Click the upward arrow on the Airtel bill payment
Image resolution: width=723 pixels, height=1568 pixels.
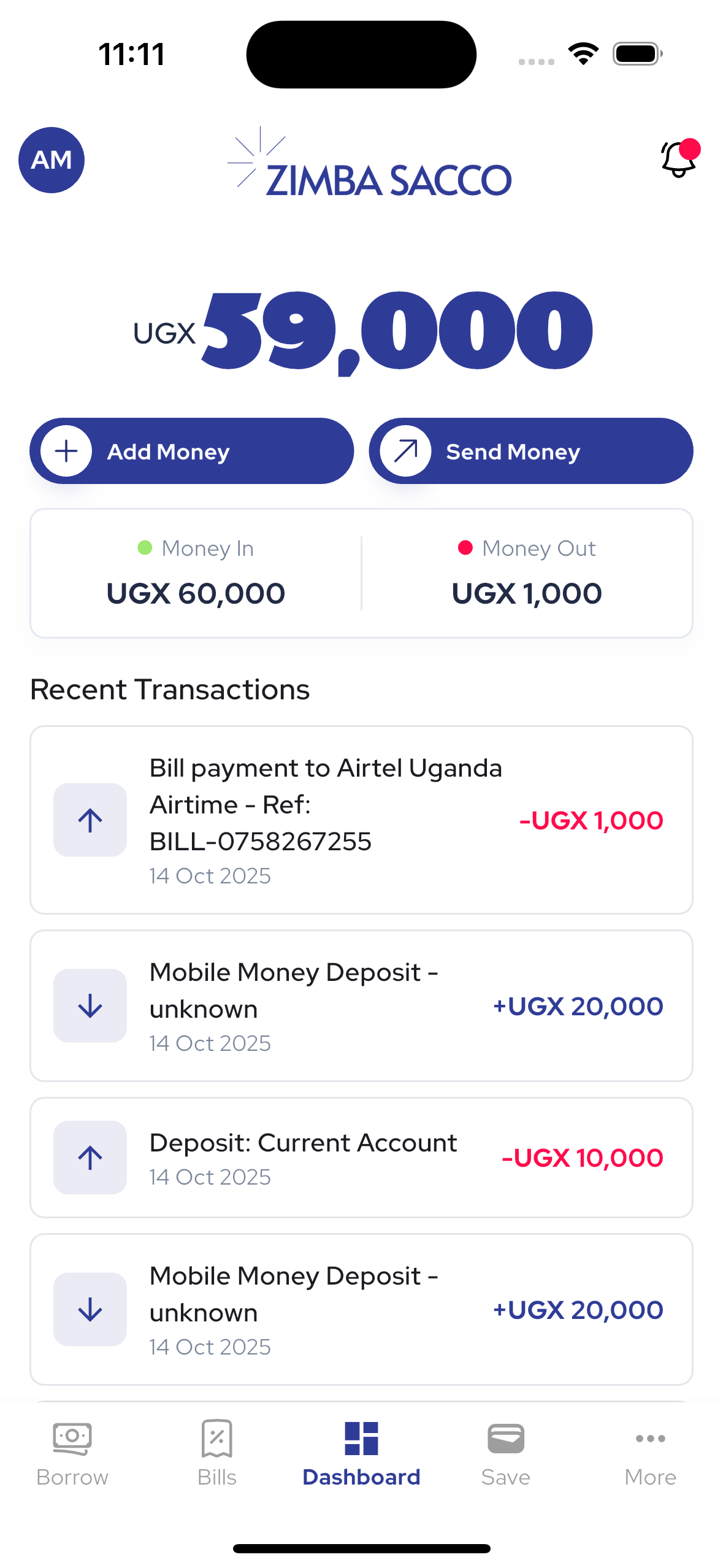pos(90,820)
